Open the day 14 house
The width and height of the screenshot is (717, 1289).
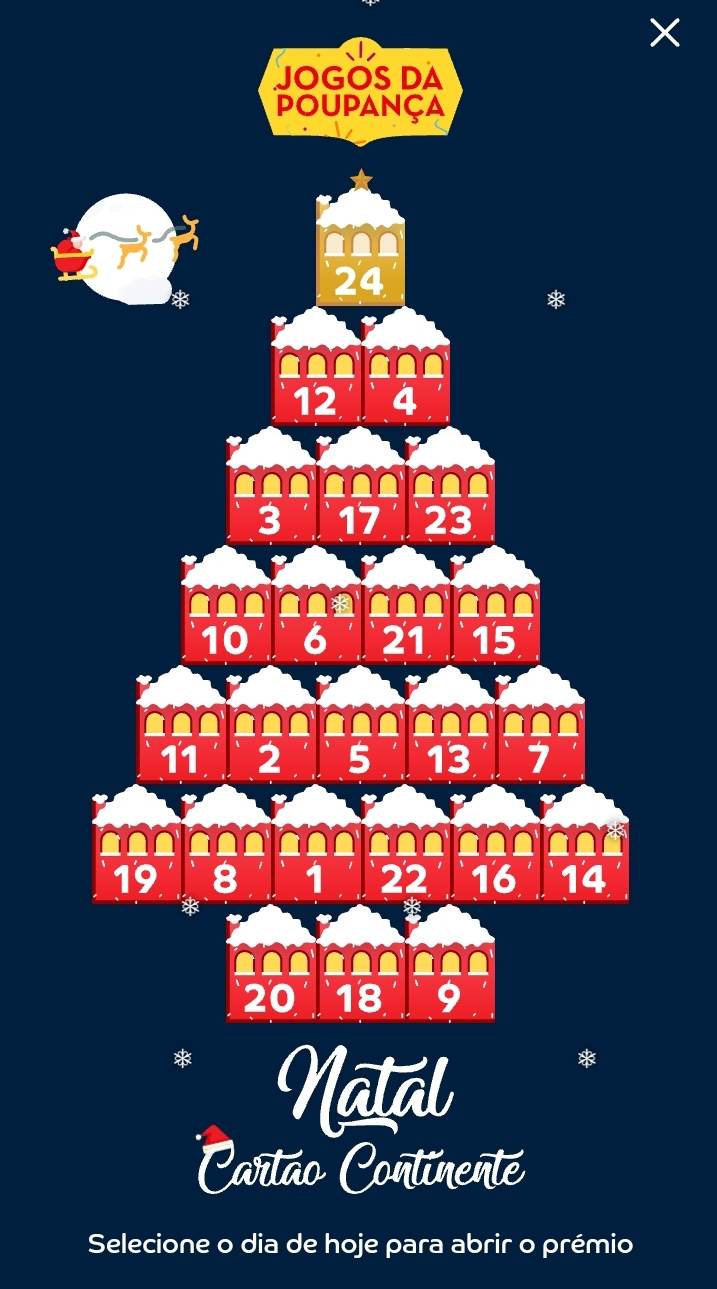click(585, 844)
